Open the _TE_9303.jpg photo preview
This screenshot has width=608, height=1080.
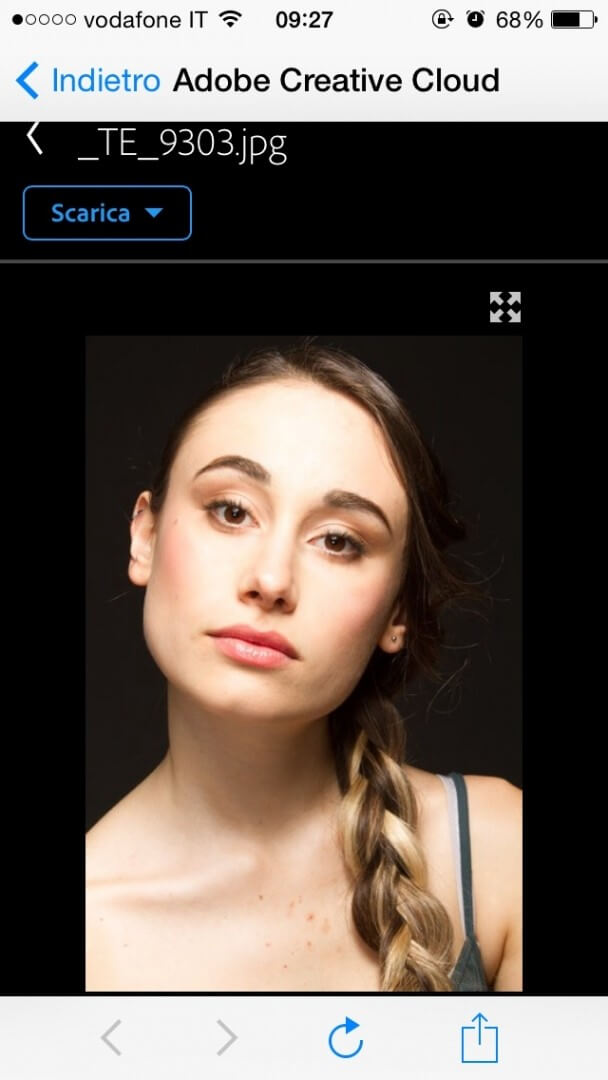point(303,662)
